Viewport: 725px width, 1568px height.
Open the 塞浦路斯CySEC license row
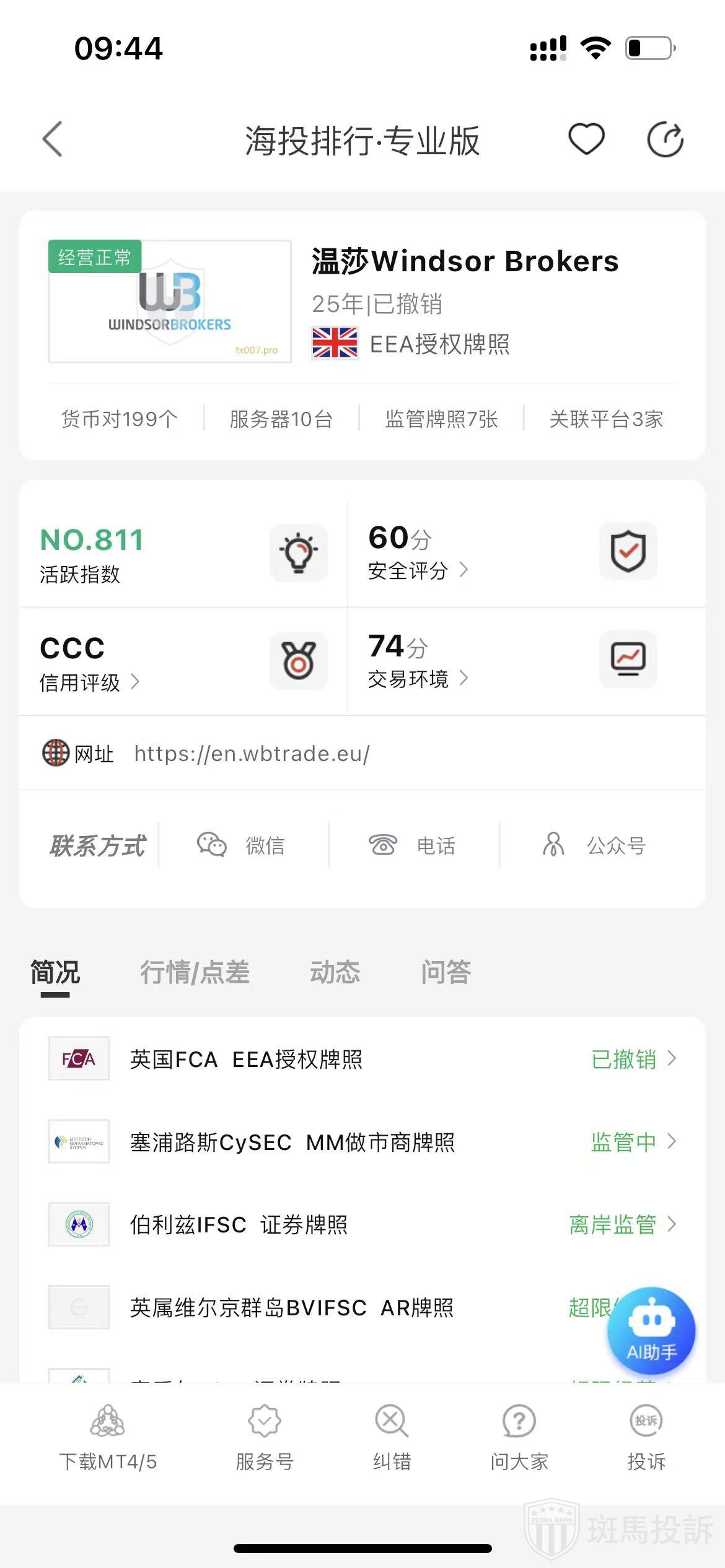coord(362,1142)
